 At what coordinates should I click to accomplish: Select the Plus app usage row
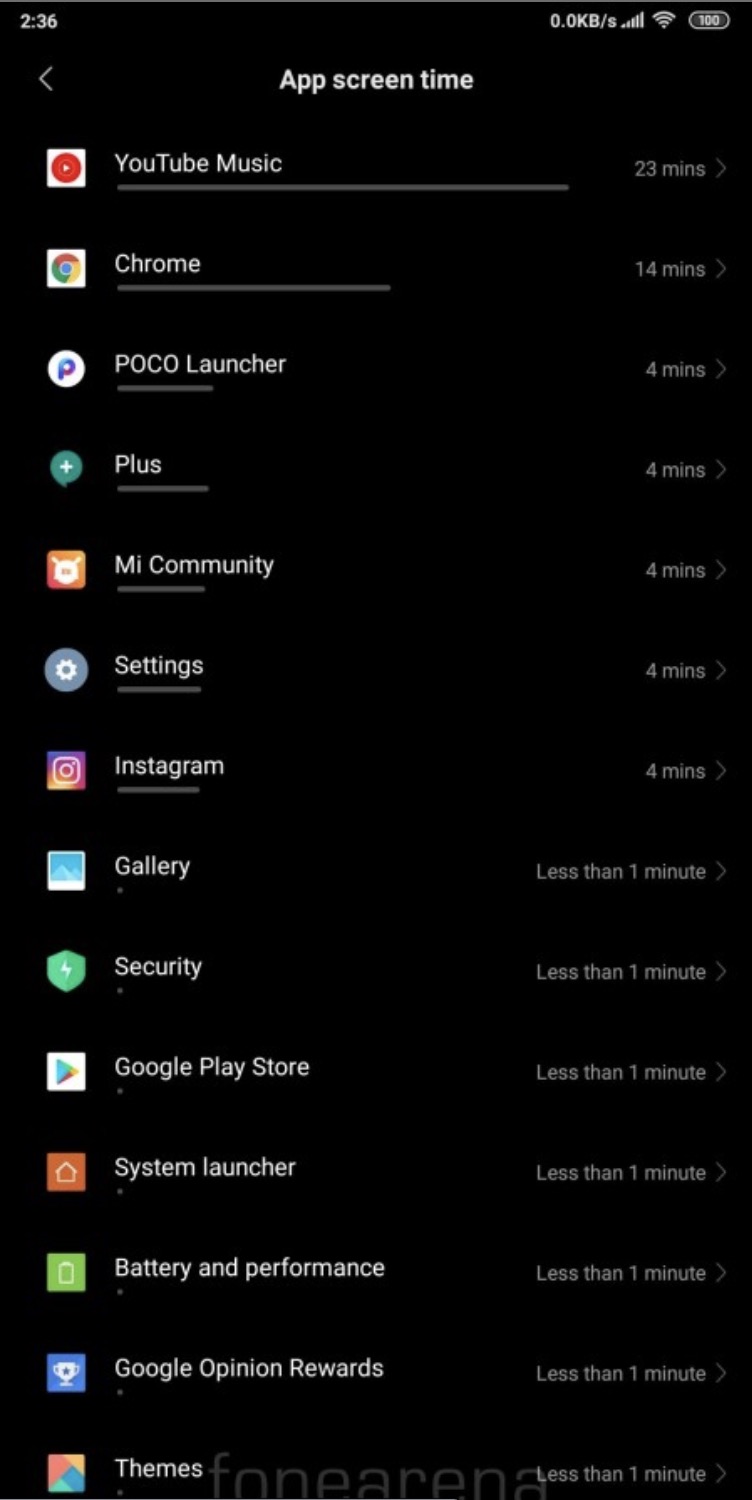coord(376,468)
